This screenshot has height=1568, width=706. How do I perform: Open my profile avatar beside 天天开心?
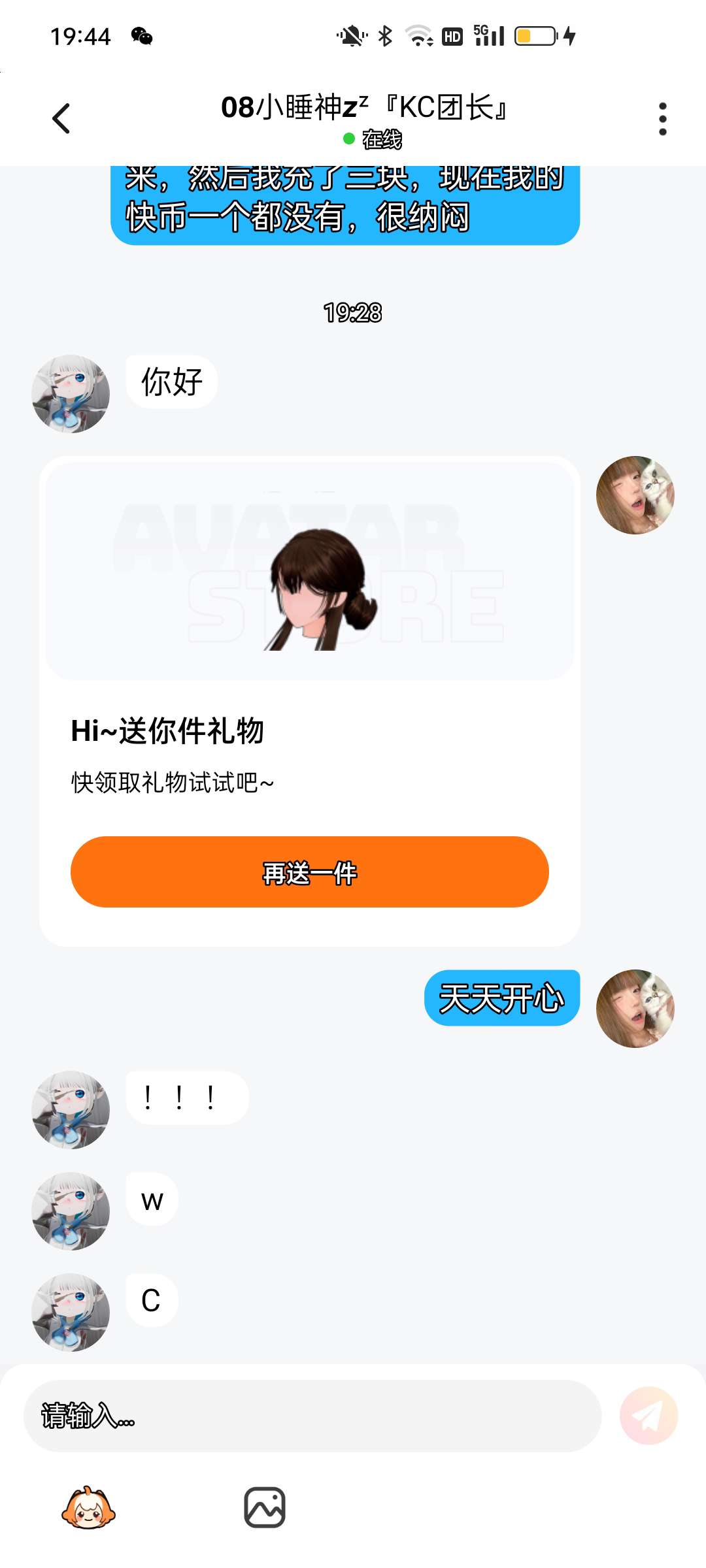pos(635,1008)
